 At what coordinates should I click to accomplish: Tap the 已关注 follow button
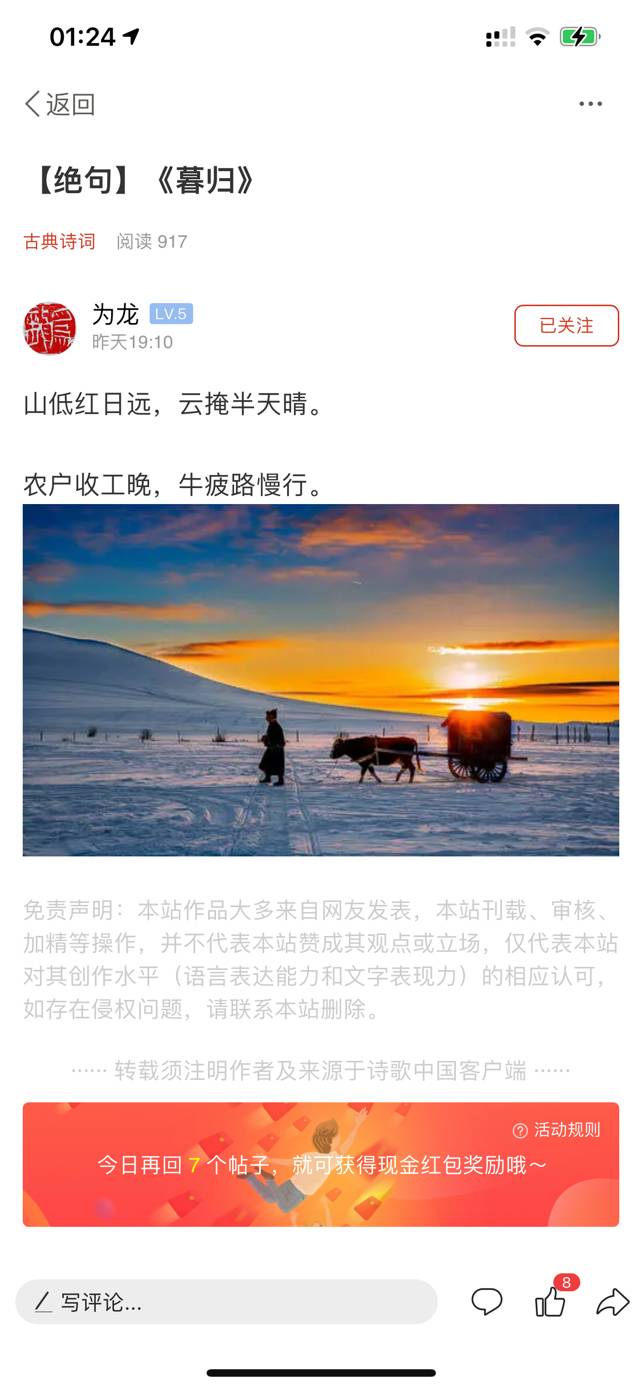(566, 326)
